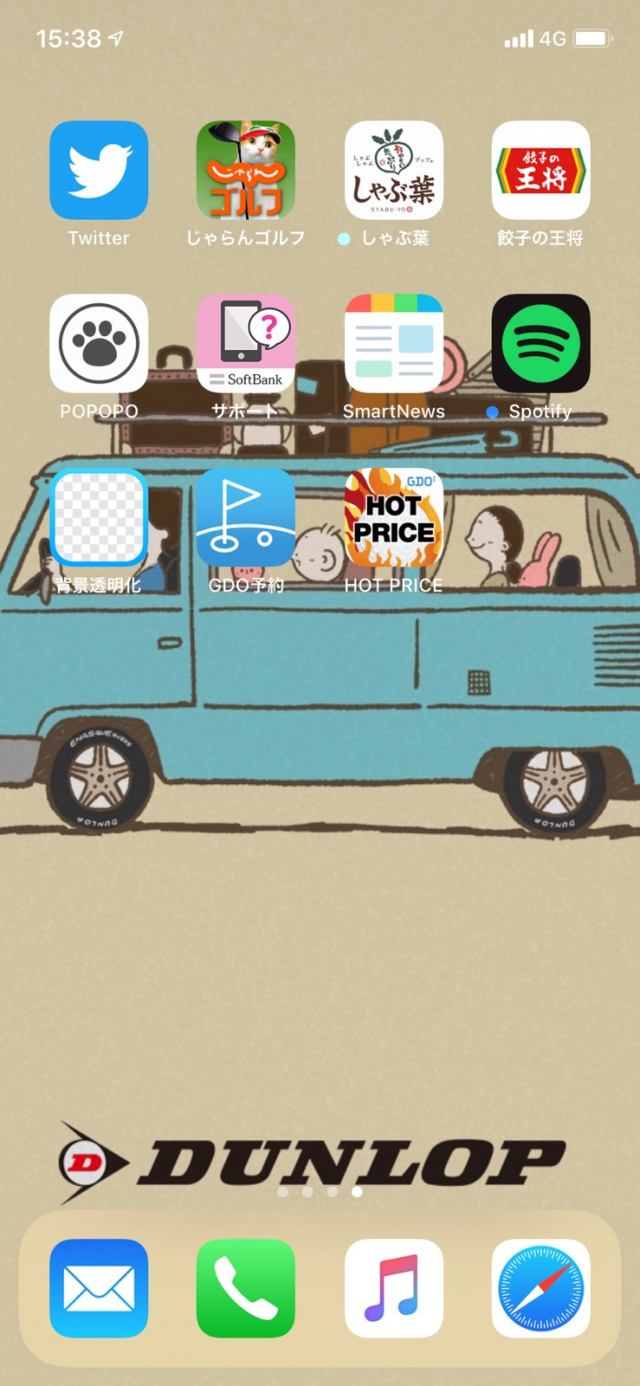Image resolution: width=640 pixels, height=1386 pixels.
Task: Open the 餃子の王将 app
Action: pyautogui.click(x=541, y=170)
